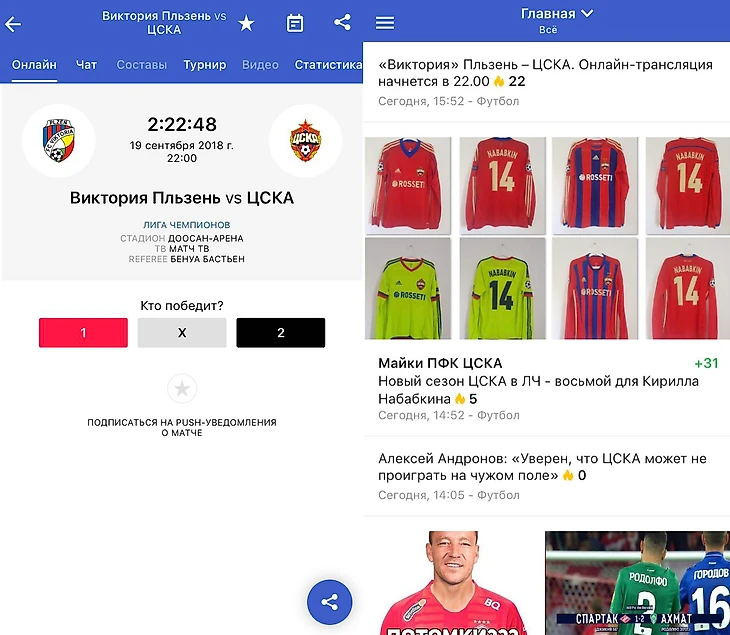Open the Видео tab

pos(260,65)
